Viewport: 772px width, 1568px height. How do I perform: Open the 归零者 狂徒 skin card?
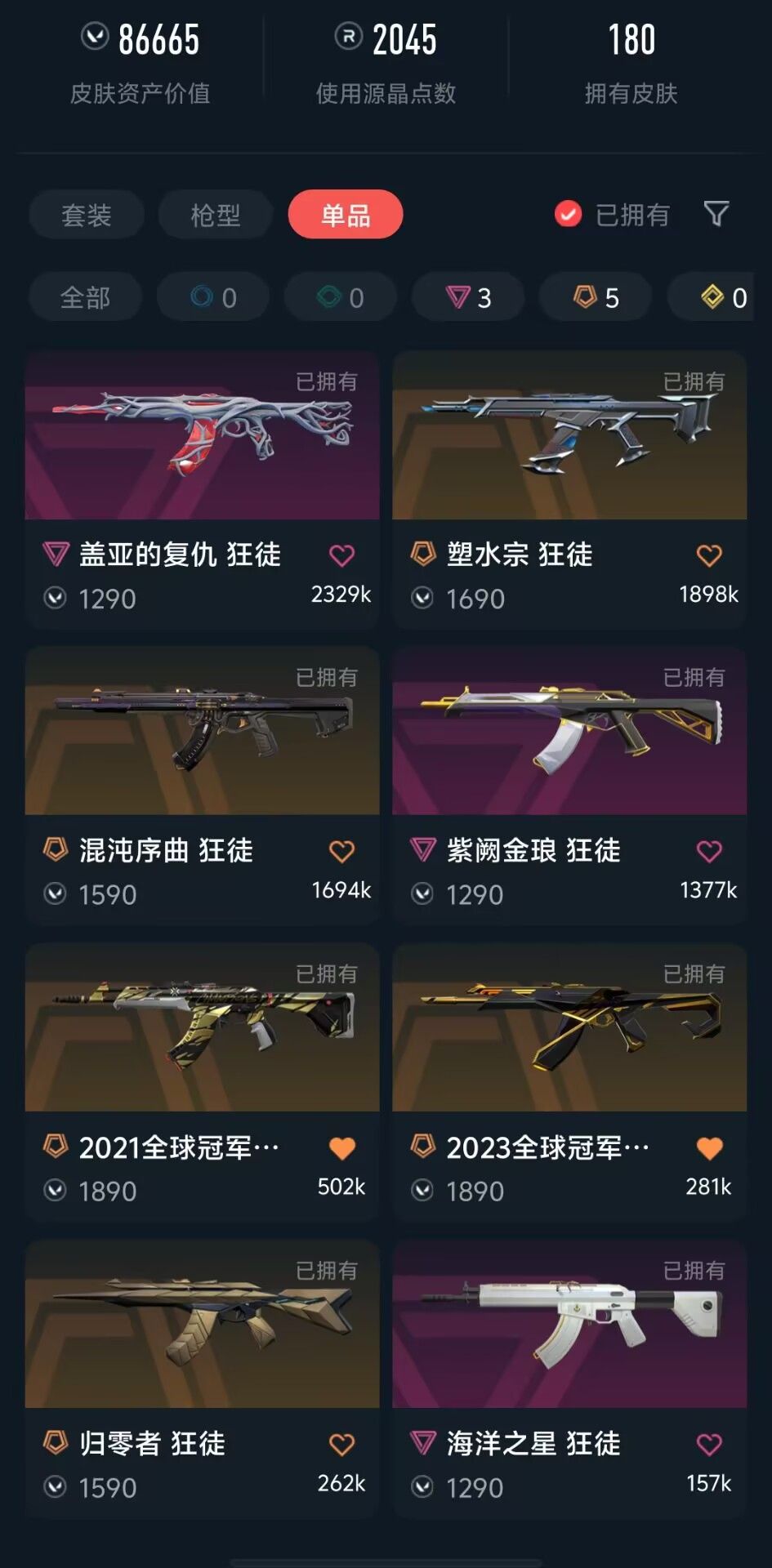[203, 1379]
